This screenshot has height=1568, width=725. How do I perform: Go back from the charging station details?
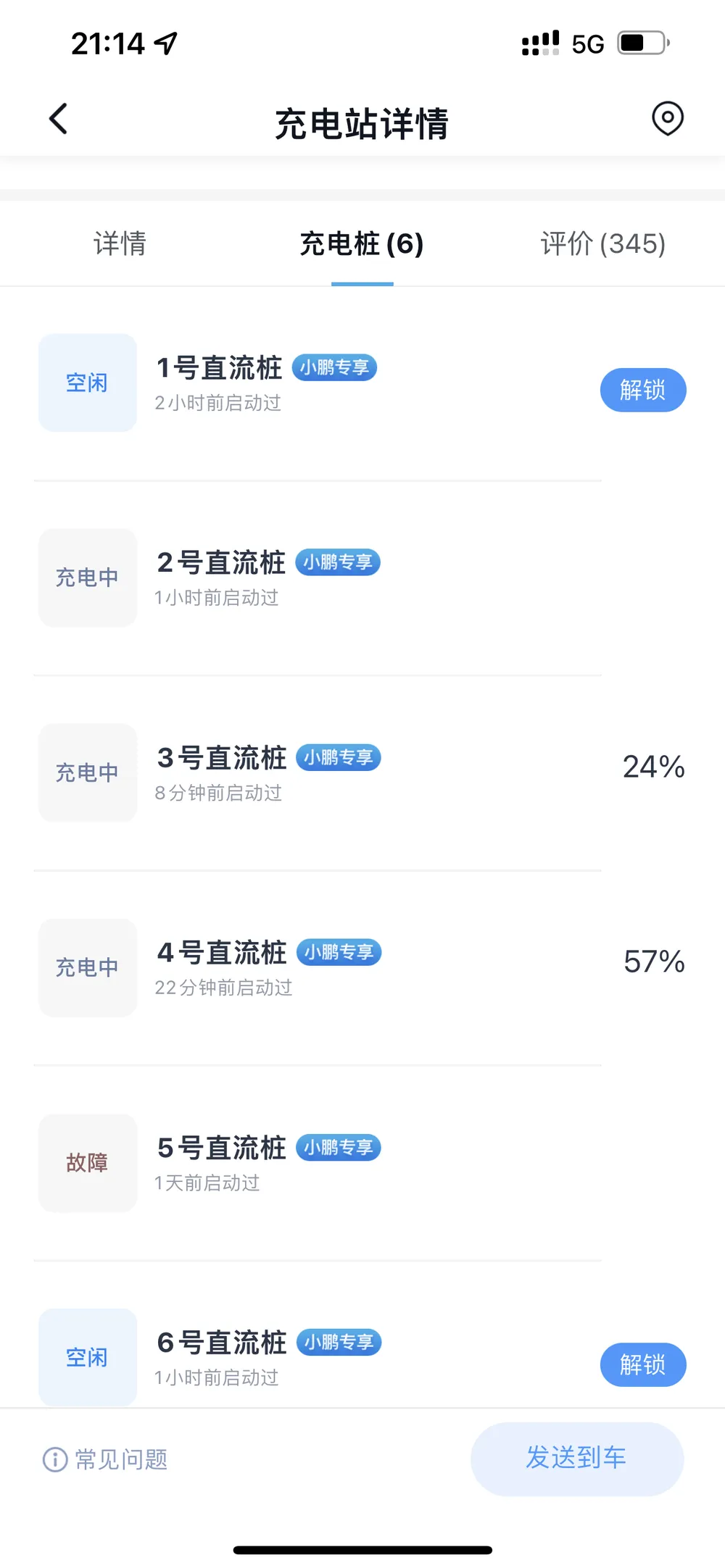[x=58, y=119]
